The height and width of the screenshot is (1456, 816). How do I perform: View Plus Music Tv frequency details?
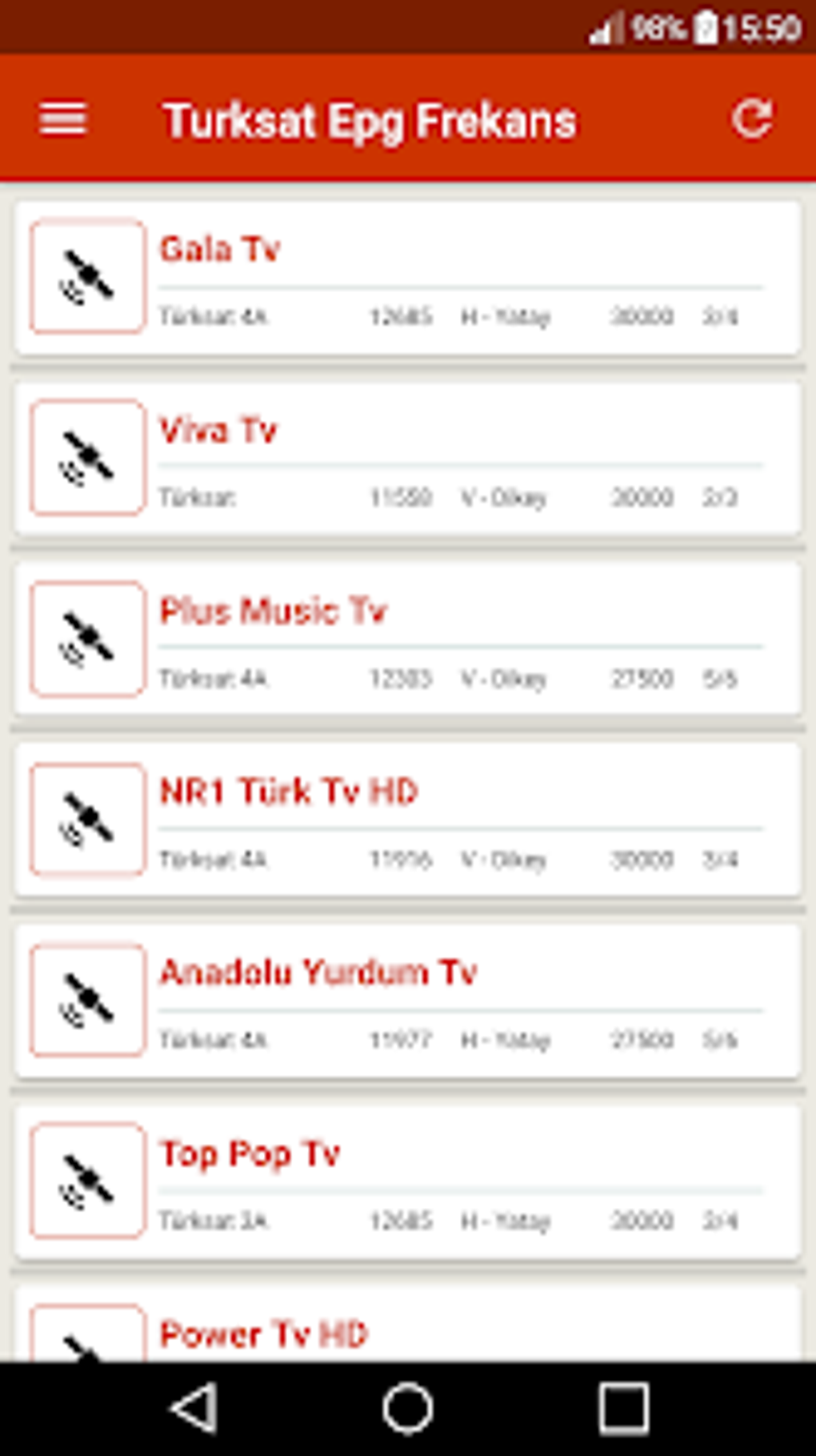(408, 639)
